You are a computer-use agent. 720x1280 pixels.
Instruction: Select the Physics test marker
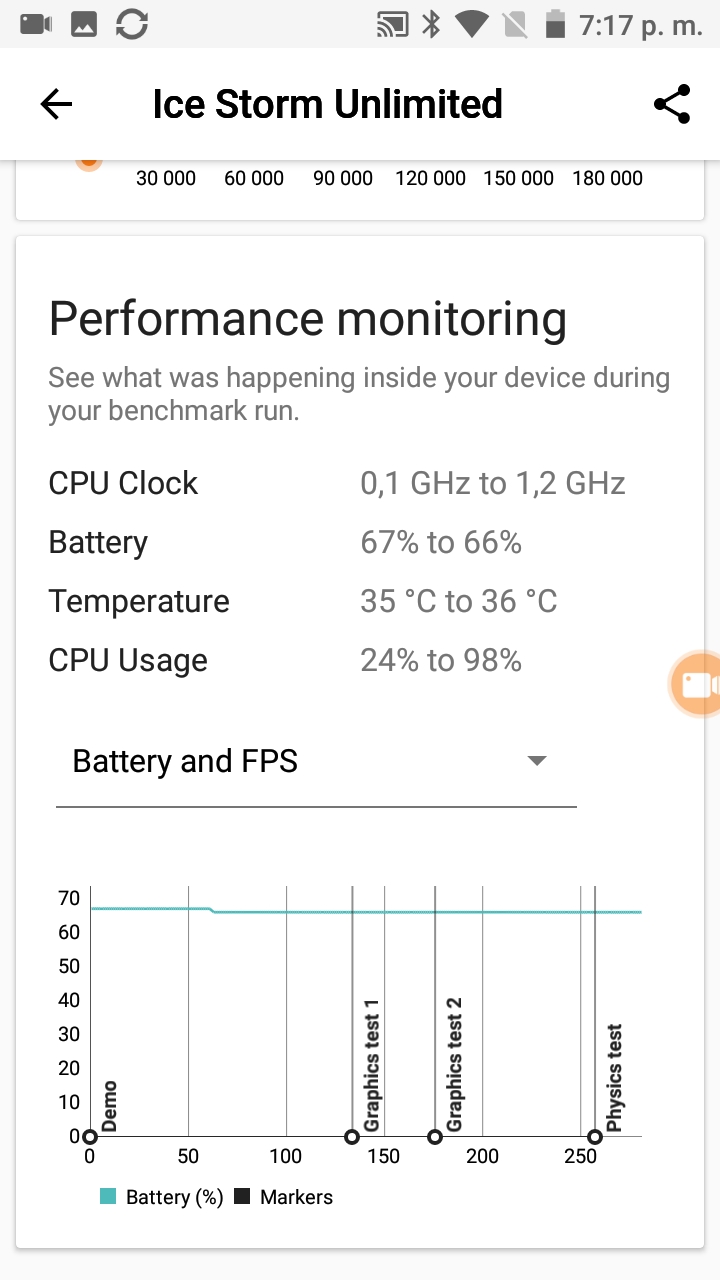point(595,1137)
